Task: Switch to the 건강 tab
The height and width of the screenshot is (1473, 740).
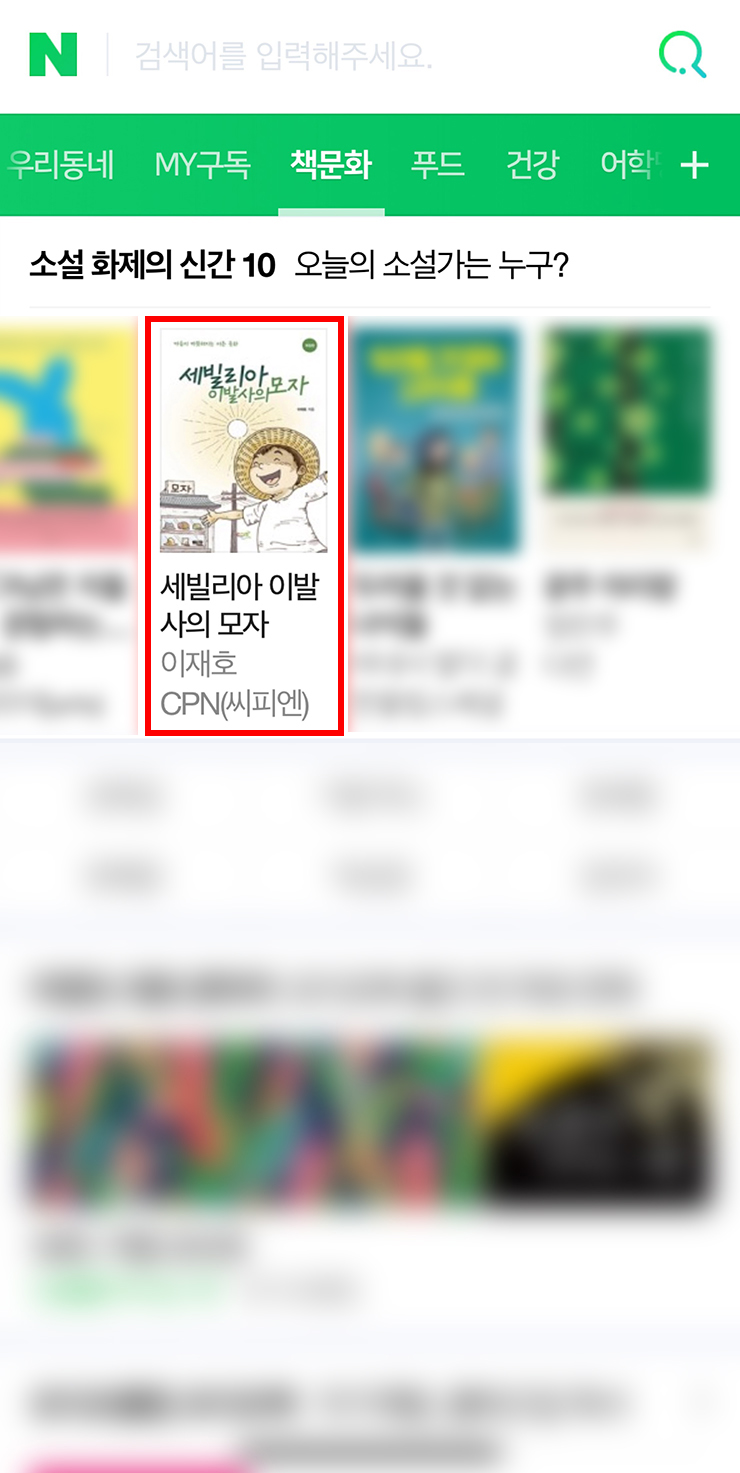Action: tap(532, 165)
